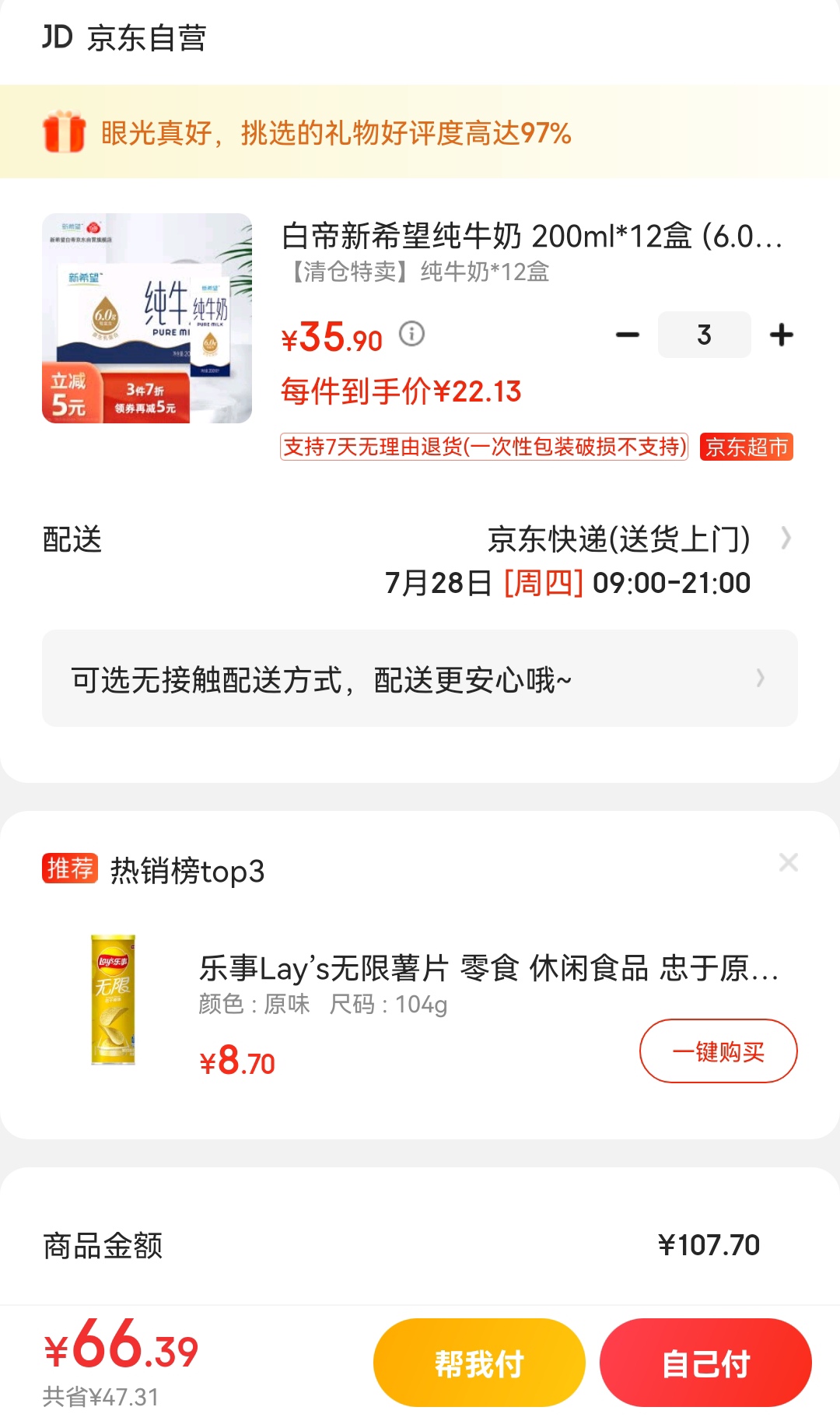This screenshot has width=840, height=1421.
Task: Edit the quantity field showing 3
Action: [x=704, y=334]
